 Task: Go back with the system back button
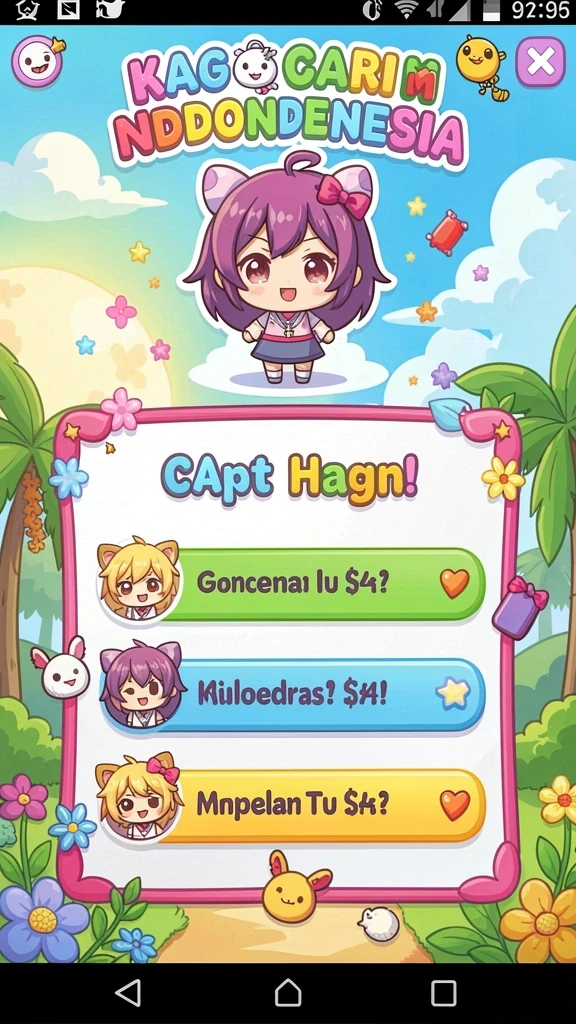[x=129, y=993]
